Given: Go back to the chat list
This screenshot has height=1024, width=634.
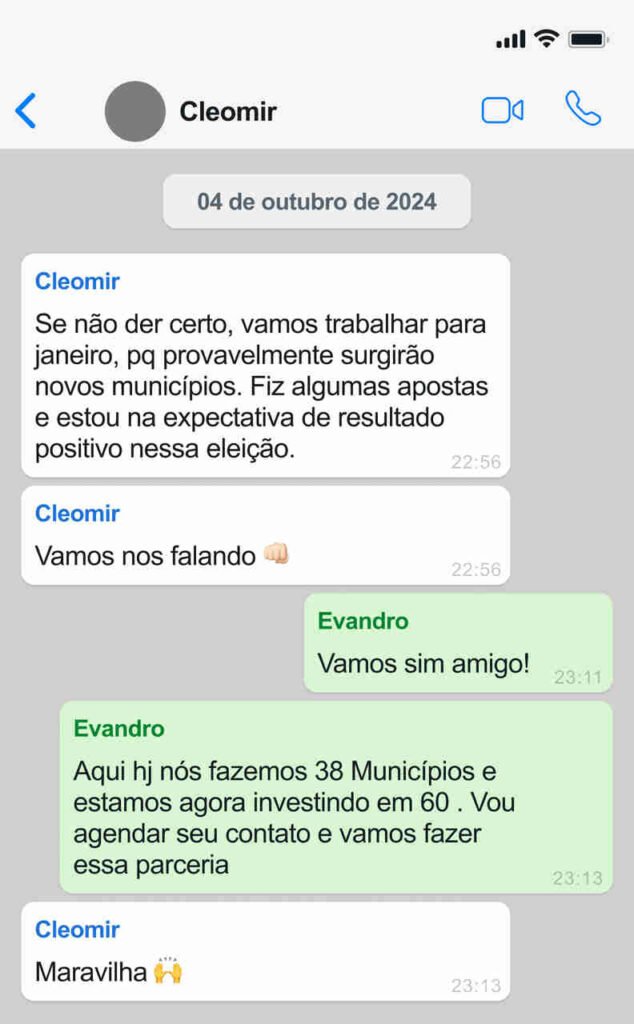Looking at the screenshot, I should click(x=27, y=110).
